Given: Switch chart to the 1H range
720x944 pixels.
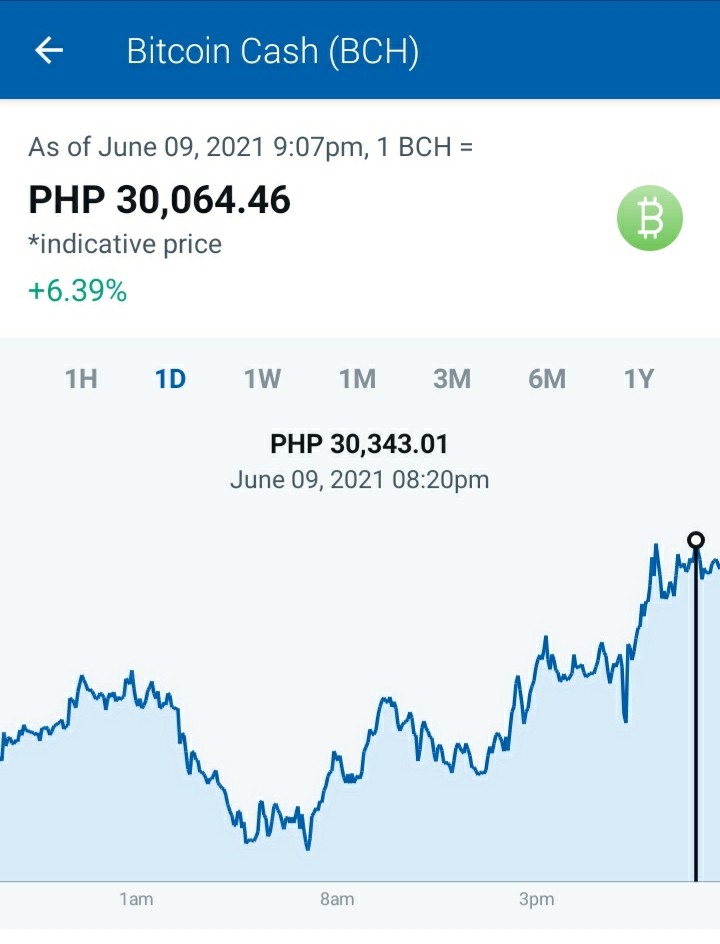Looking at the screenshot, I should click(x=81, y=379).
